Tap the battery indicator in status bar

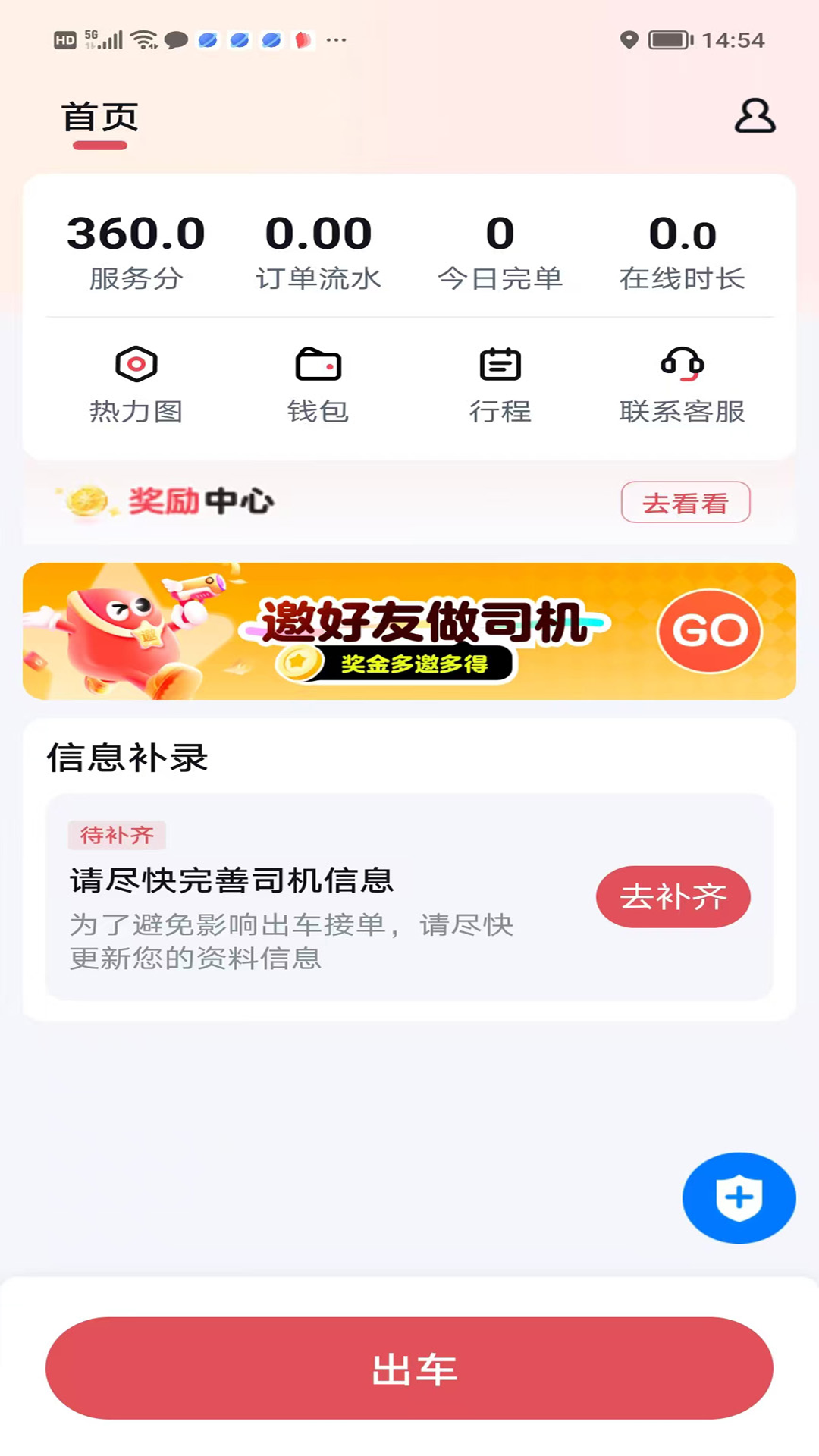pos(670,40)
